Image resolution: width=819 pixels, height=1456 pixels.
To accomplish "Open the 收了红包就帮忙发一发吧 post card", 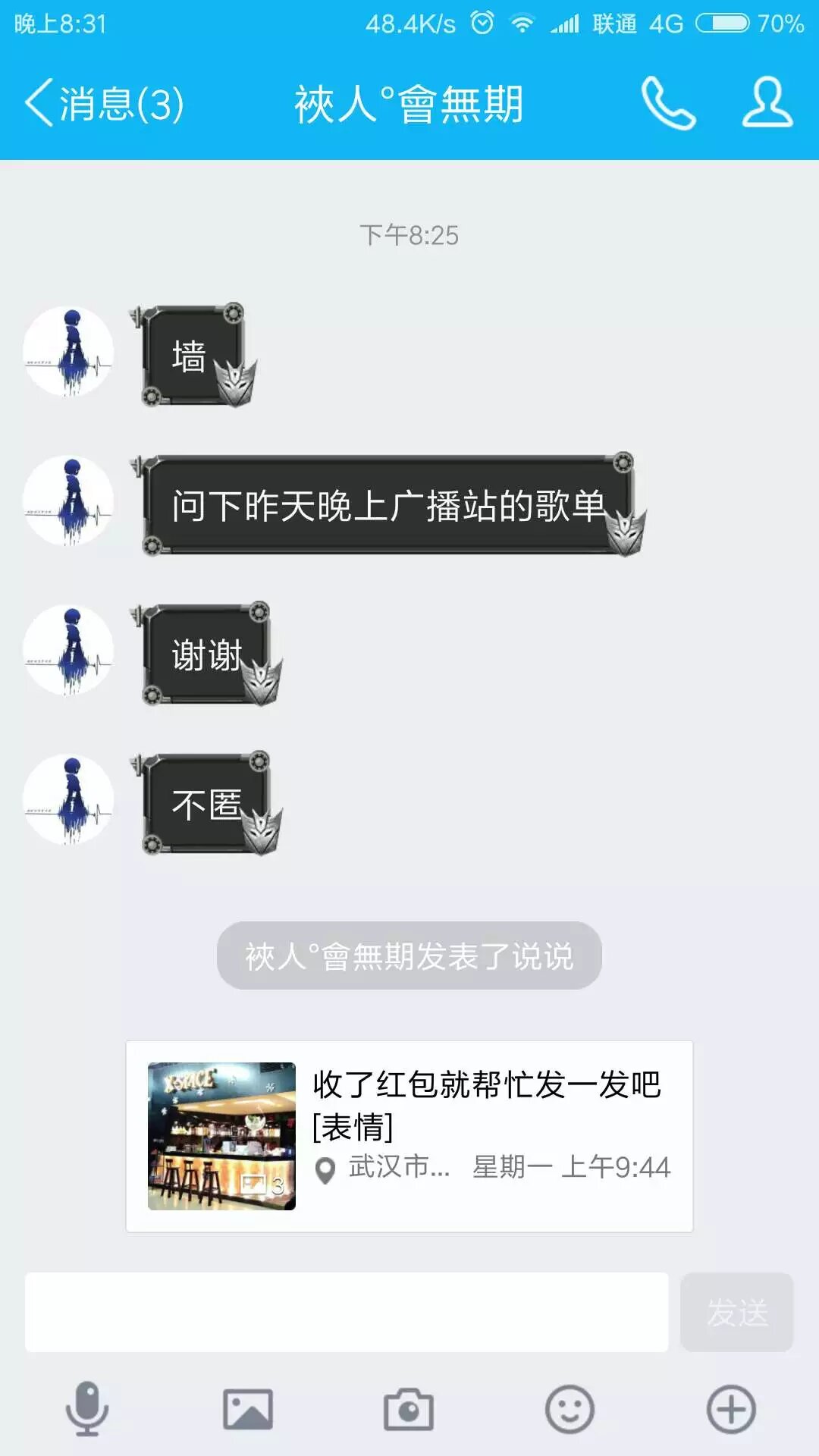I will point(409,1136).
